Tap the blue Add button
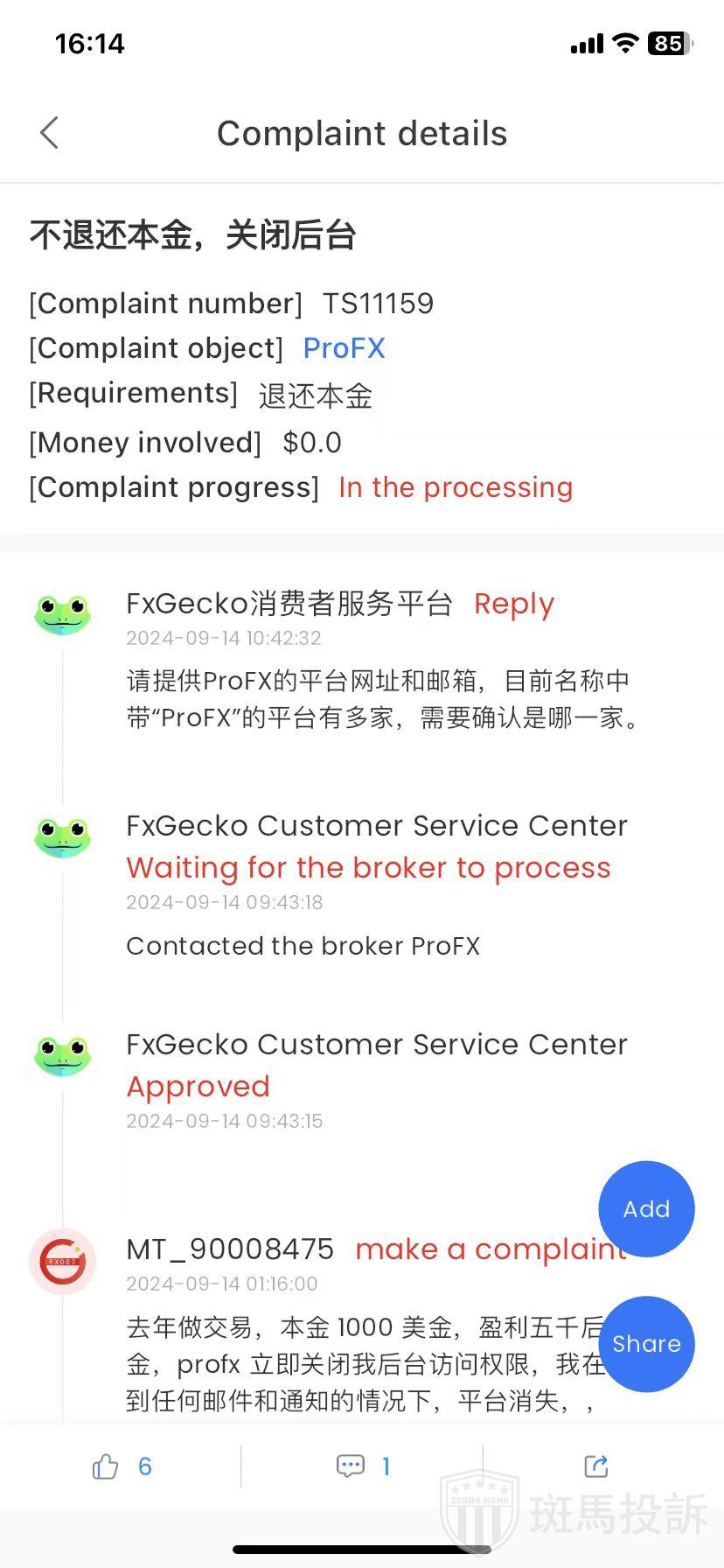The height and width of the screenshot is (1568, 724). [646, 1208]
